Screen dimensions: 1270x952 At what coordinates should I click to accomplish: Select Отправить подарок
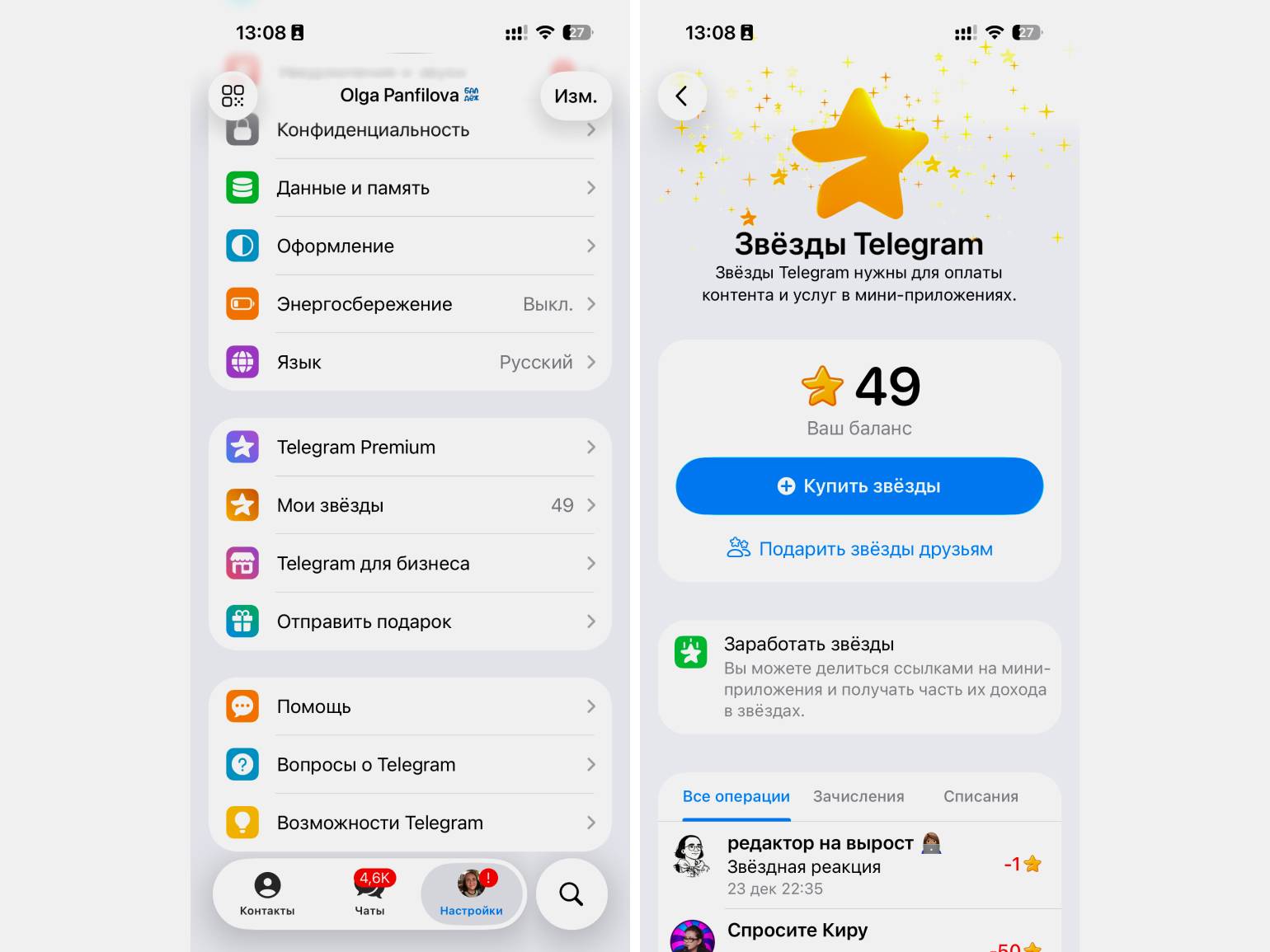(x=410, y=621)
